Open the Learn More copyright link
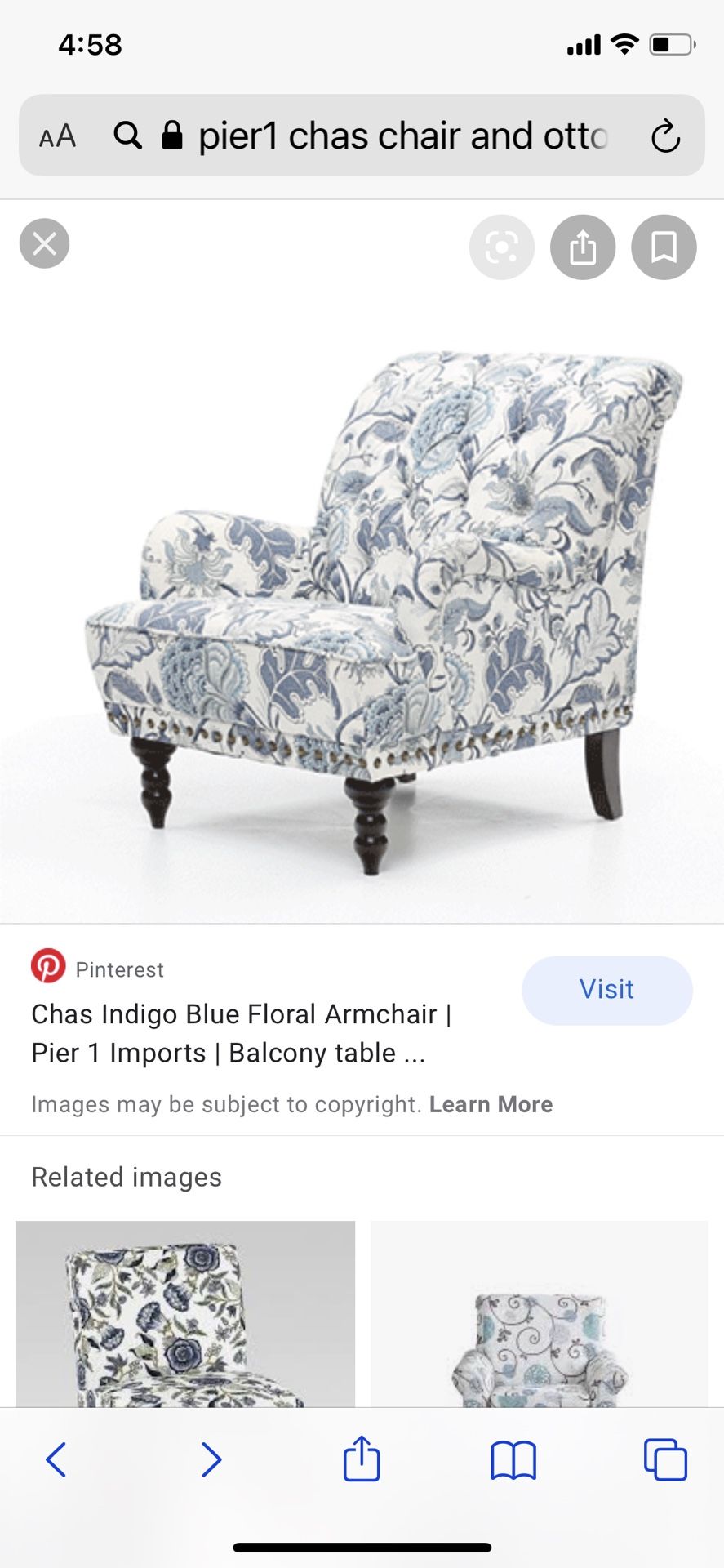 (491, 1104)
